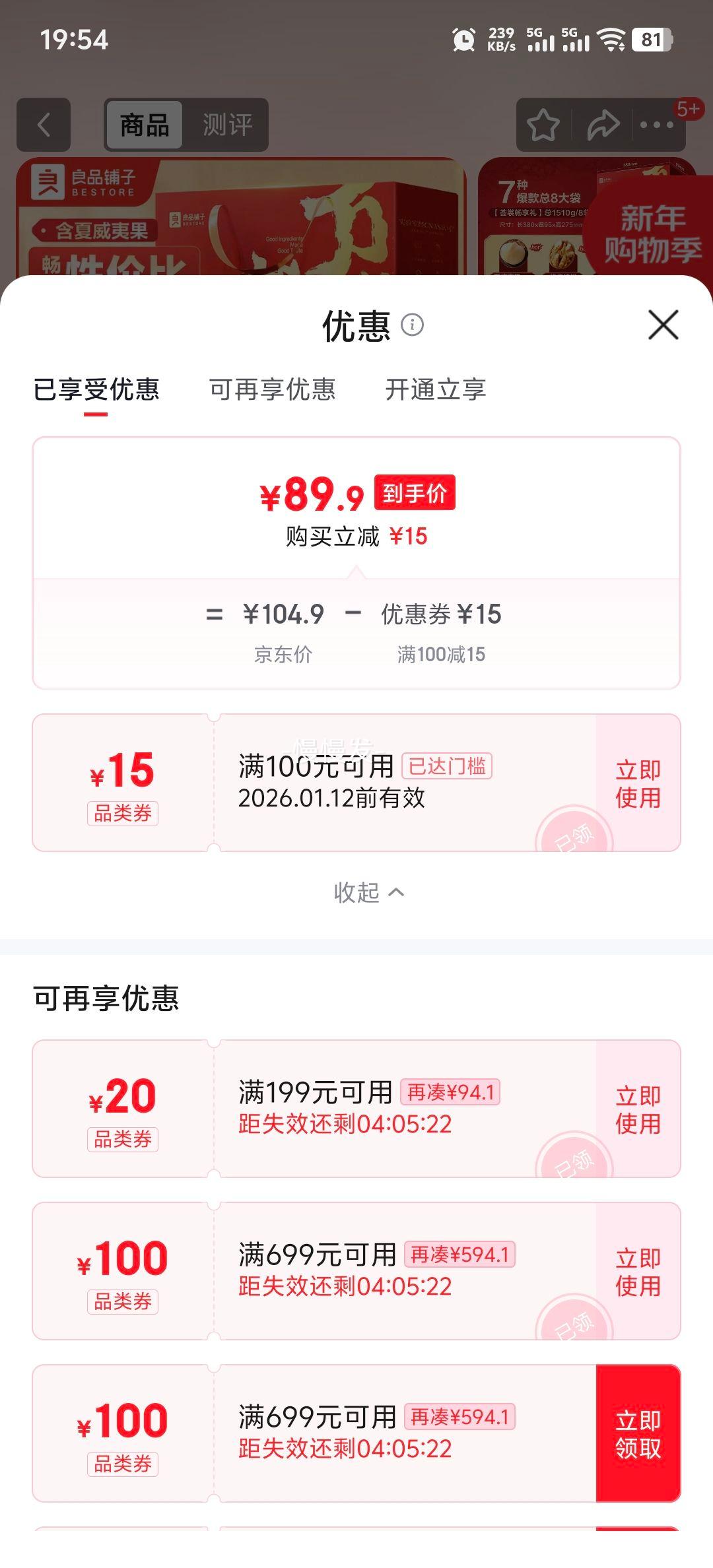Tap 立即使用 on the ¥20 满199 coupon

636,1110
